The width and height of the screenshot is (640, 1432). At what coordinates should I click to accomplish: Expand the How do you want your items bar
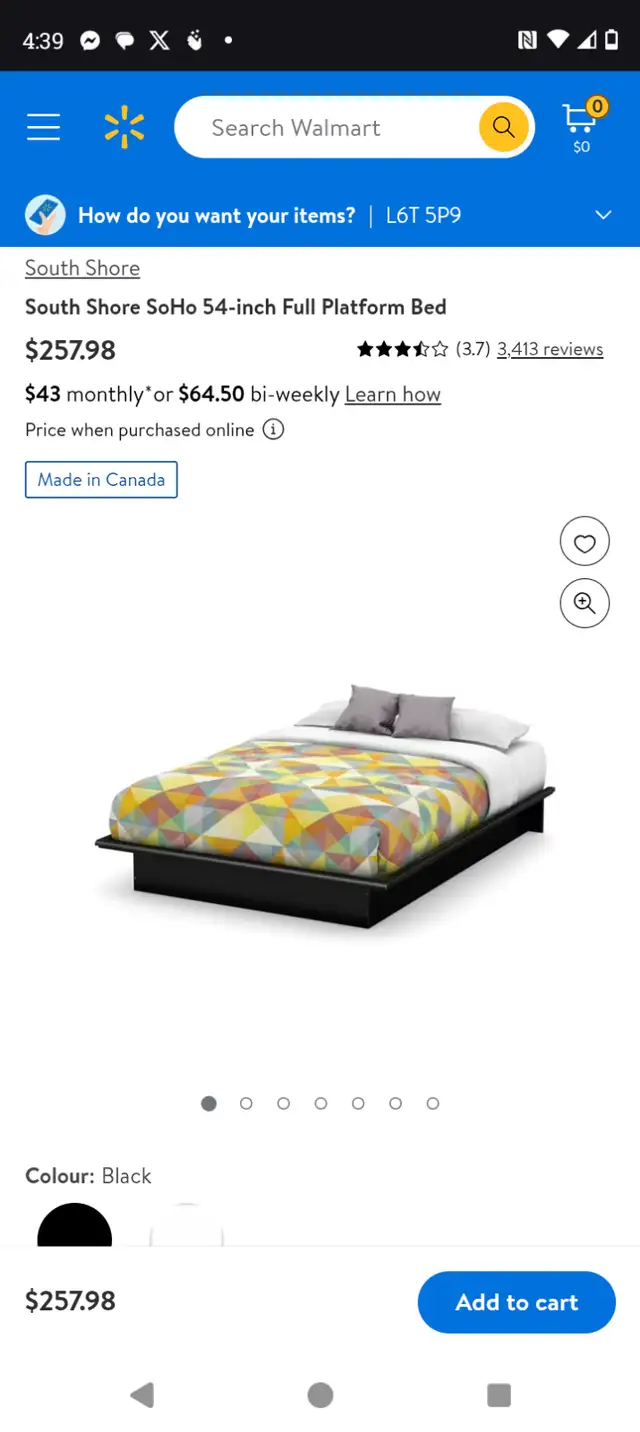pos(320,215)
